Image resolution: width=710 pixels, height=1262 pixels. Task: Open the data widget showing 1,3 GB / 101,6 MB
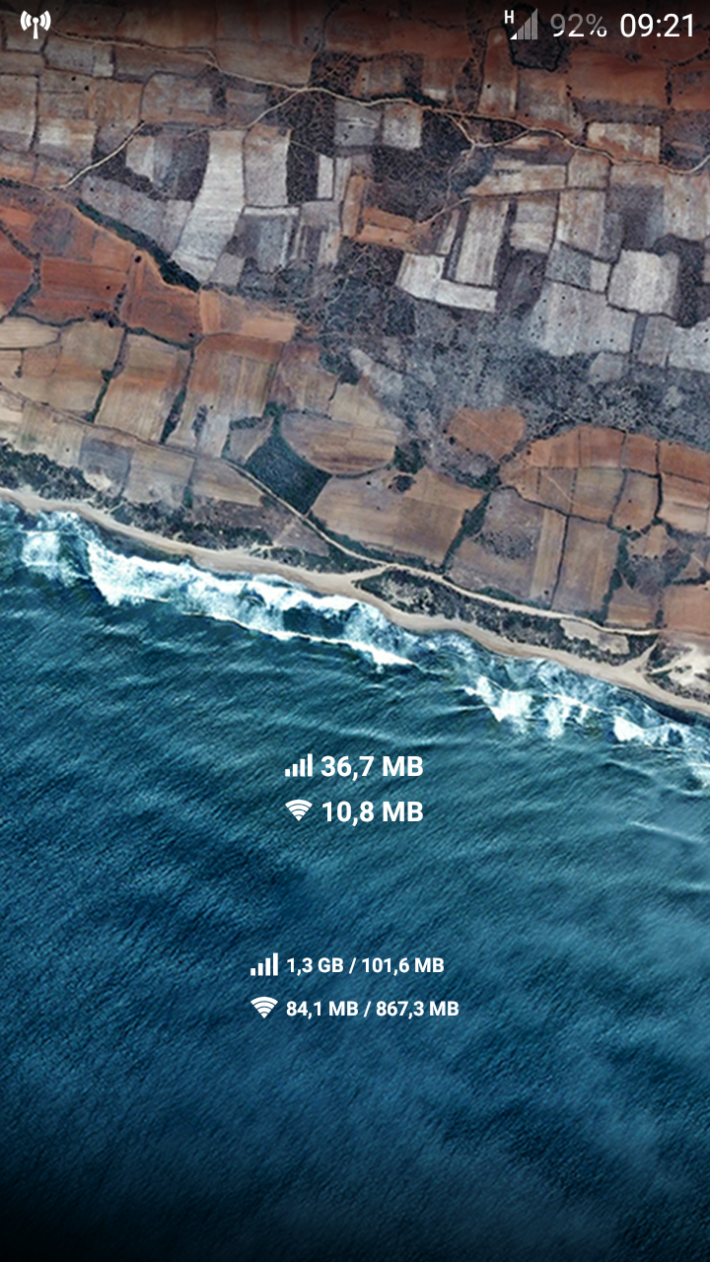[x=355, y=966]
